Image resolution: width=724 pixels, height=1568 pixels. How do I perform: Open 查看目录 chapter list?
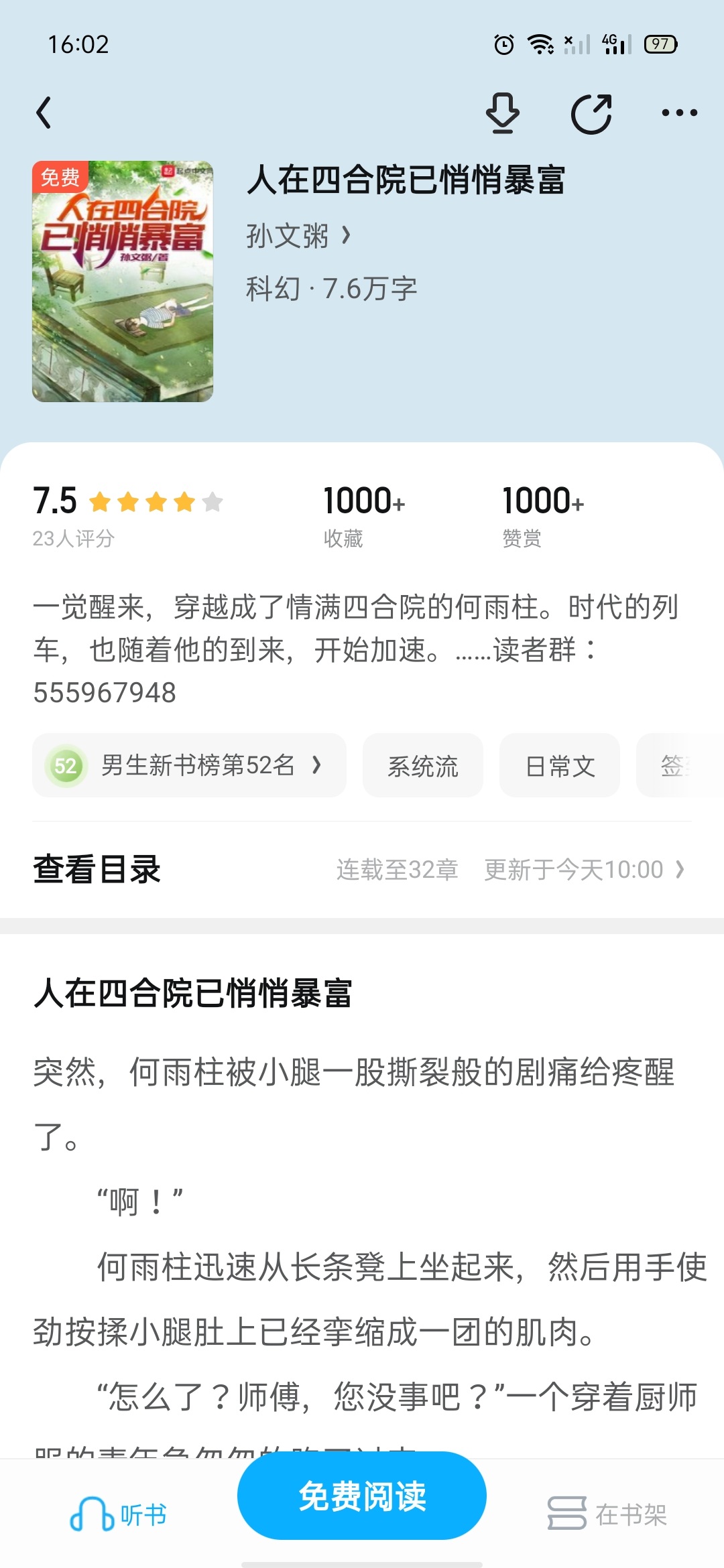coord(362,870)
